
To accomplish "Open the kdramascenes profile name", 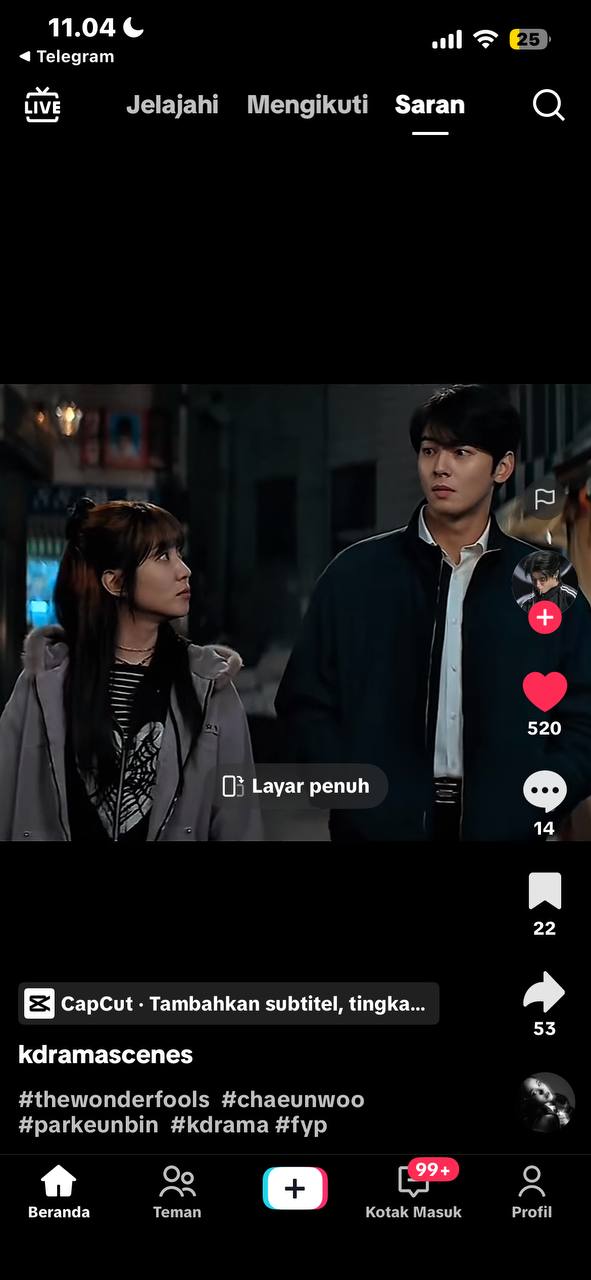I will [106, 1054].
